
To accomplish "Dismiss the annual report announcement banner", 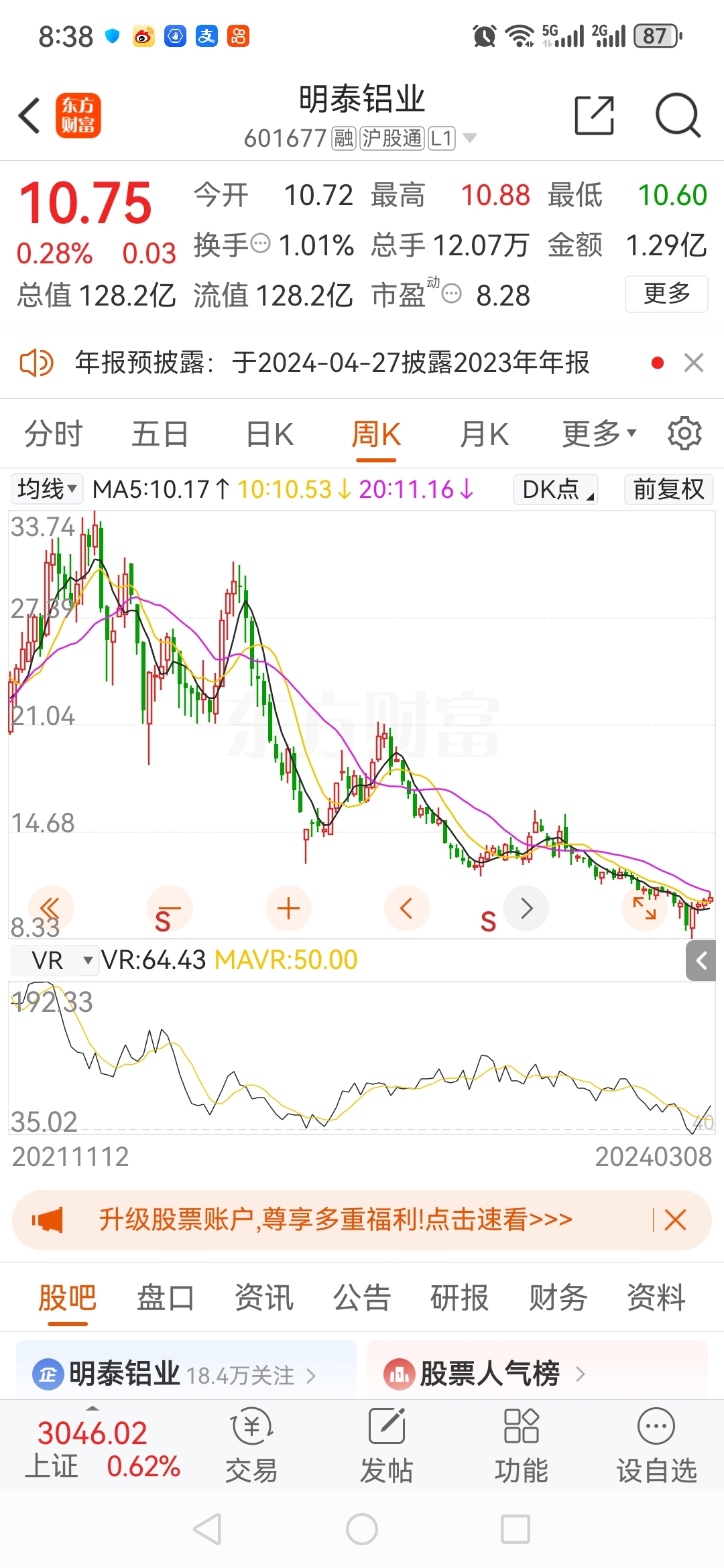I will [694, 363].
